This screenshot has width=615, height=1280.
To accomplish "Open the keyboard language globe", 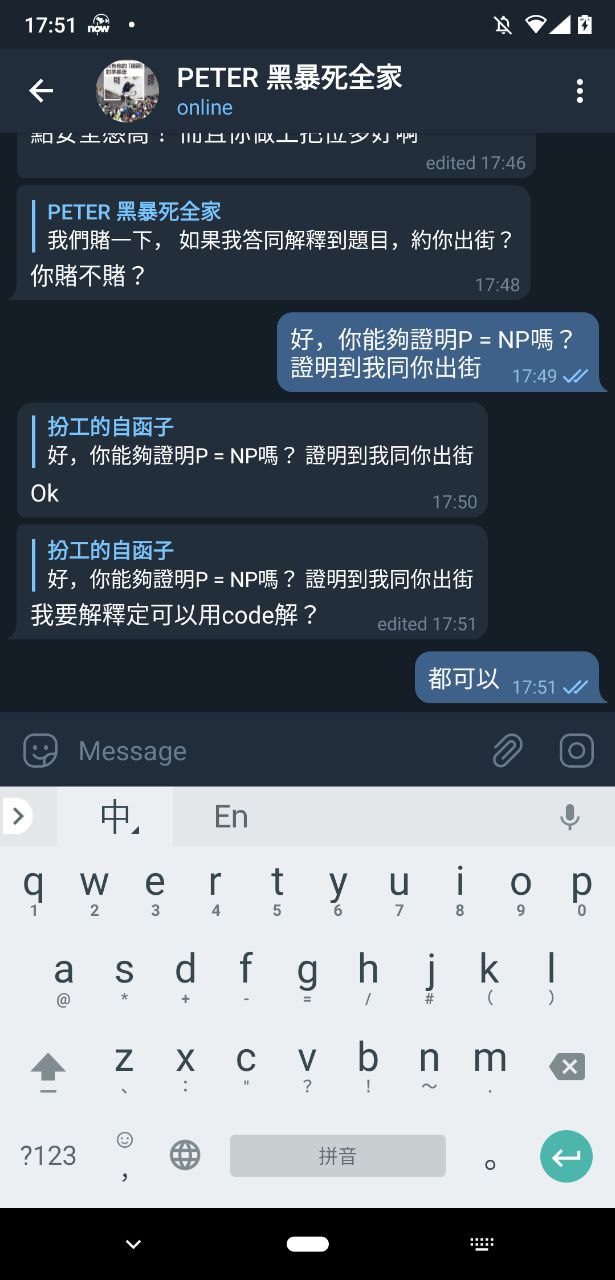I will point(185,1157).
